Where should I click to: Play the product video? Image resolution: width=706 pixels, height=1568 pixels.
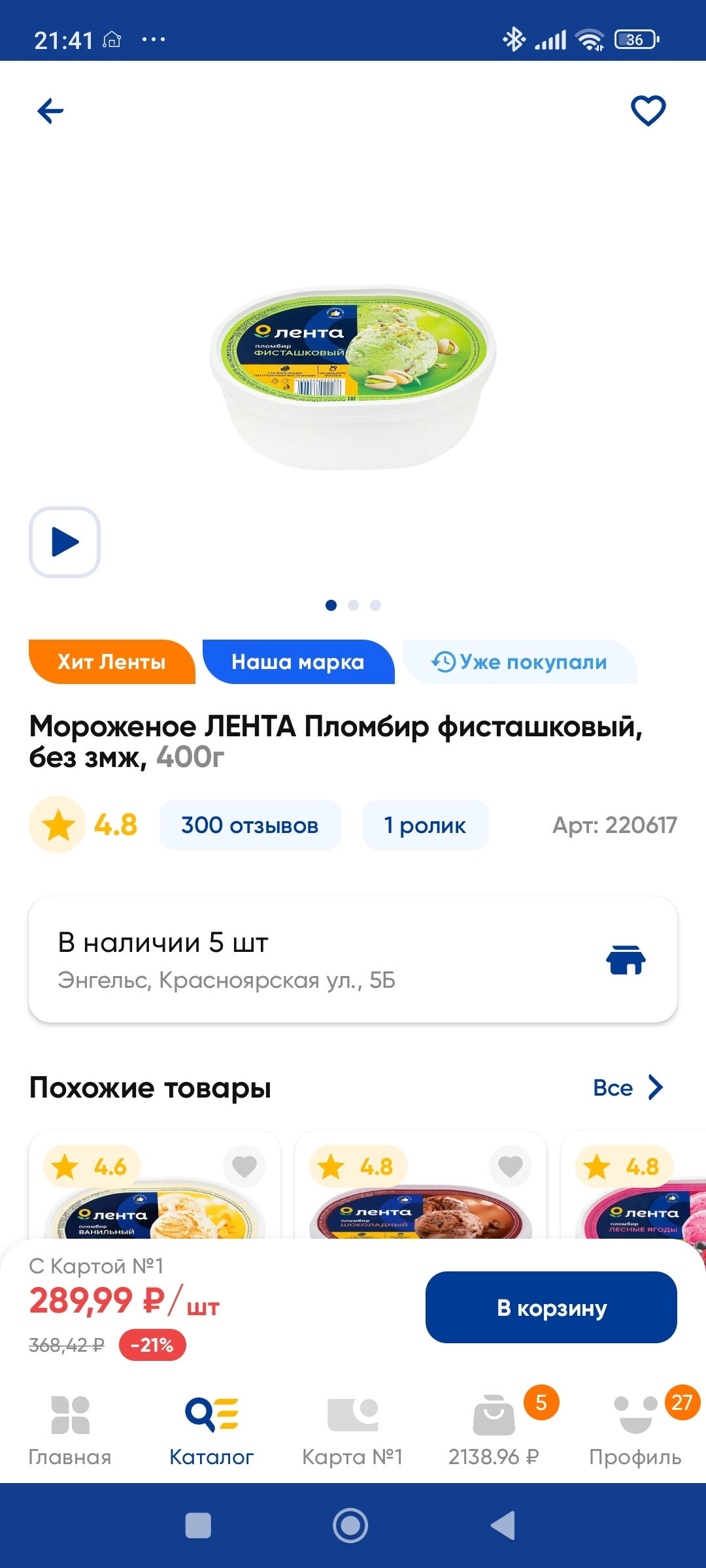(65, 542)
